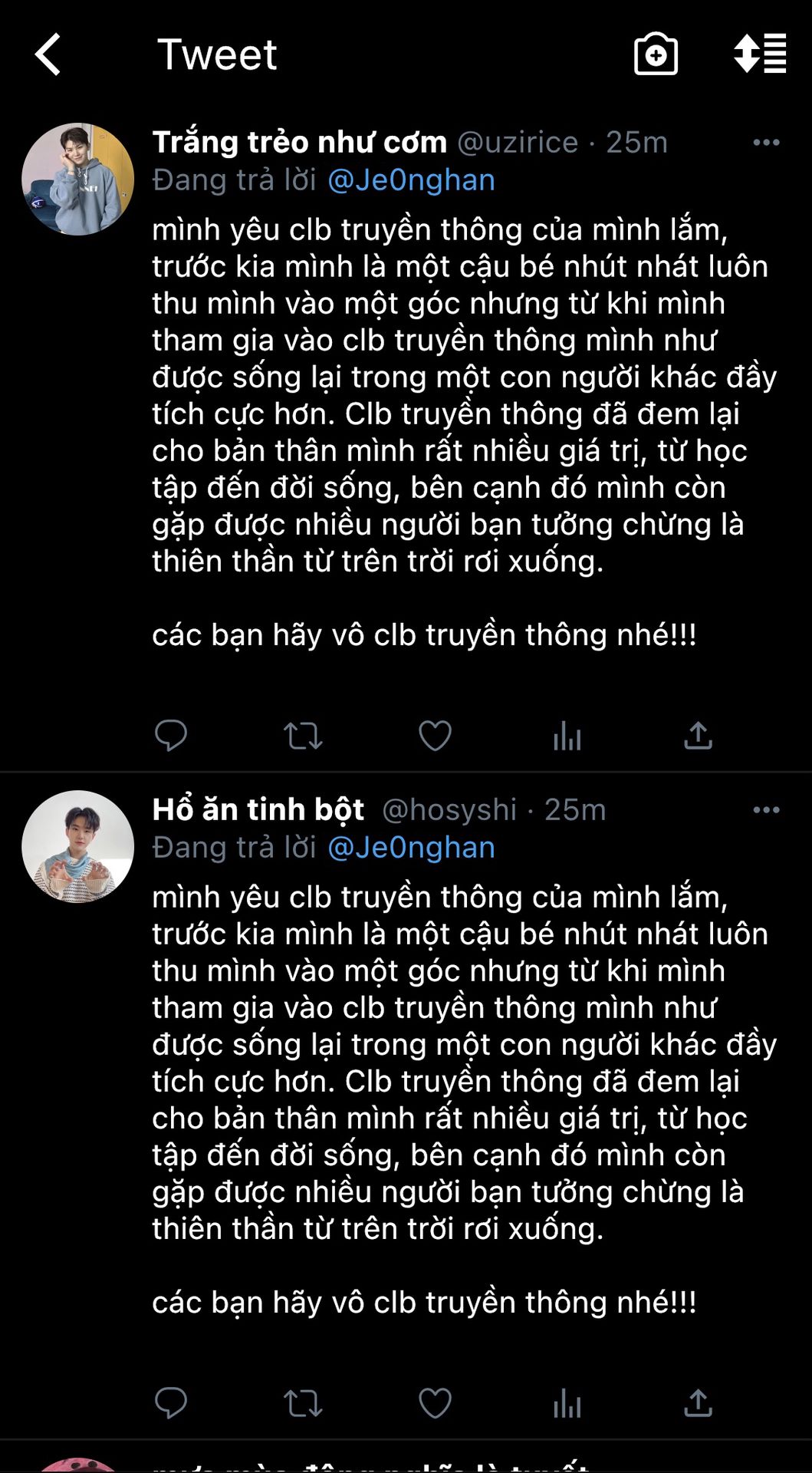The height and width of the screenshot is (1473, 812).
Task: Open more options on @hosyshi's tweet
Action: [x=766, y=810]
